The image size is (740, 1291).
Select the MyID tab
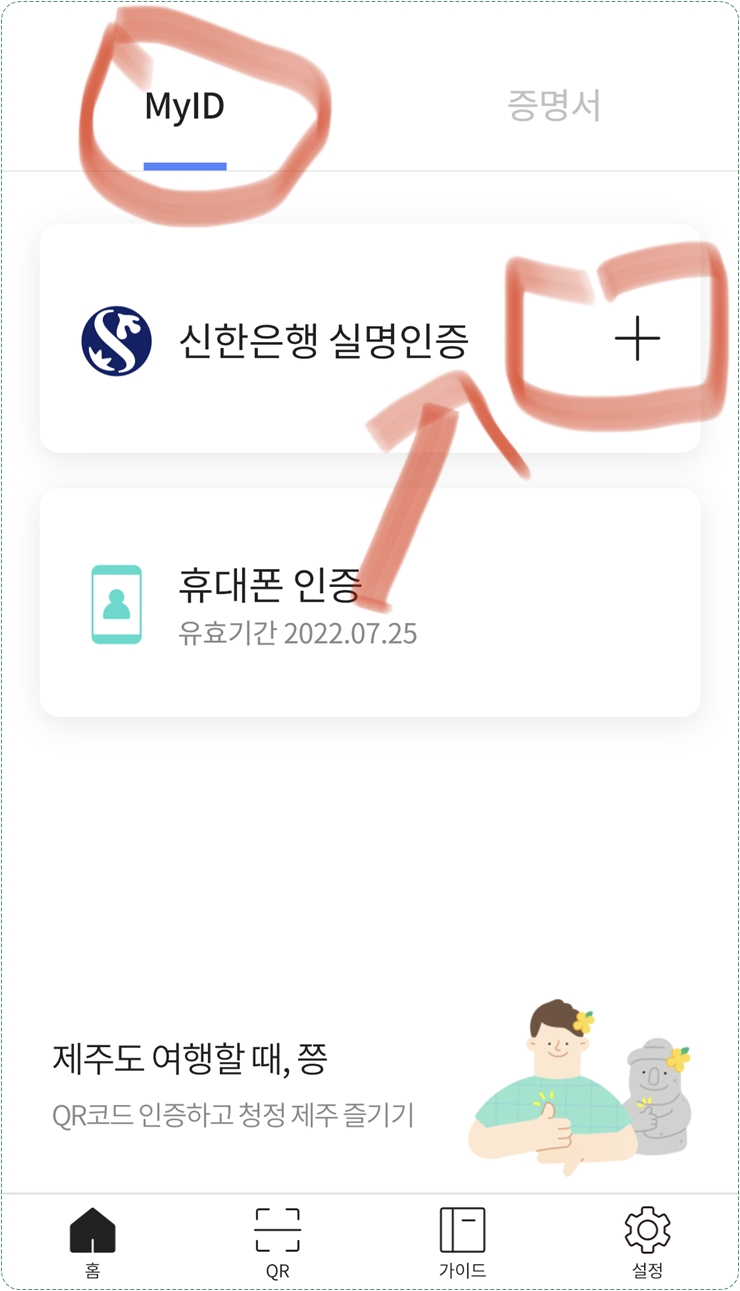pyautogui.click(x=185, y=106)
